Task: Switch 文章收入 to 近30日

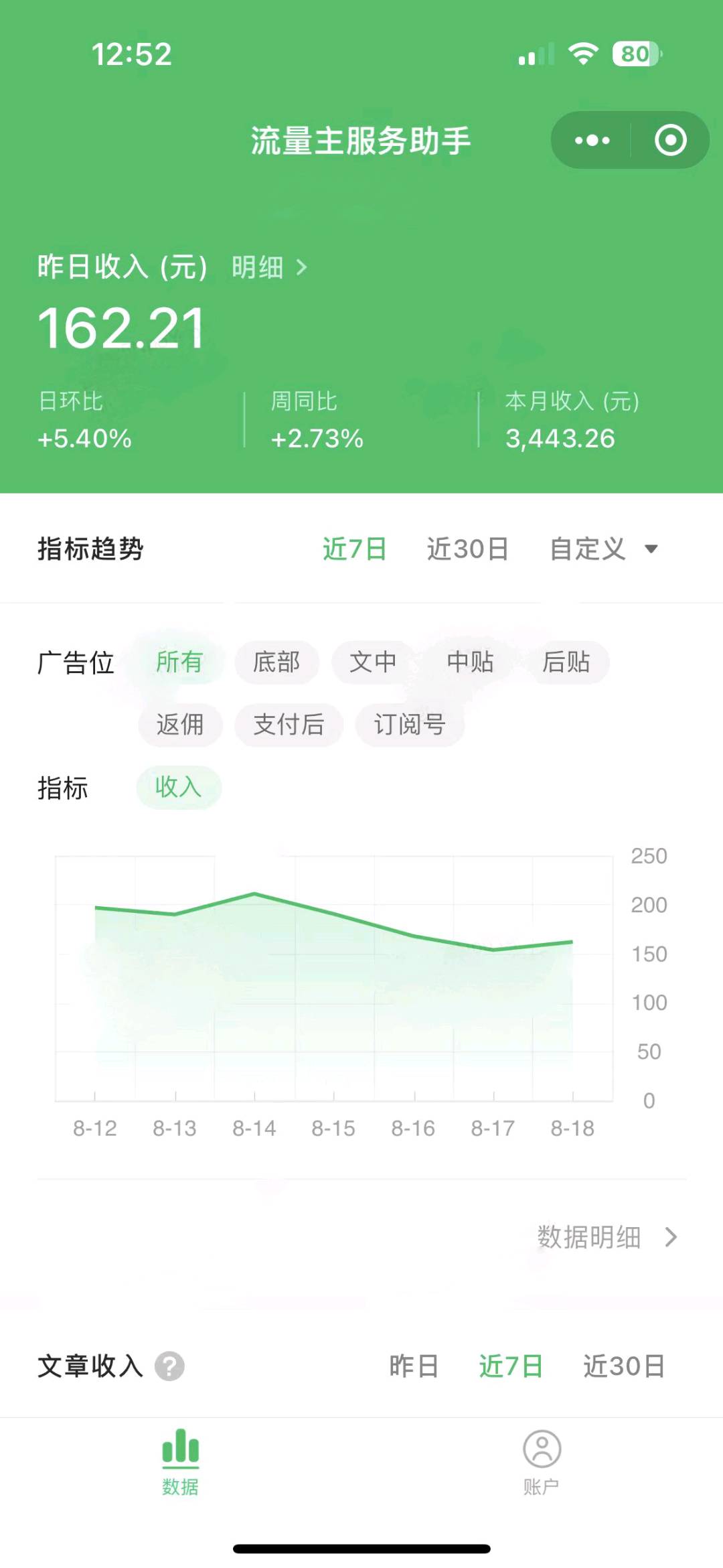Action: pyautogui.click(x=623, y=1366)
